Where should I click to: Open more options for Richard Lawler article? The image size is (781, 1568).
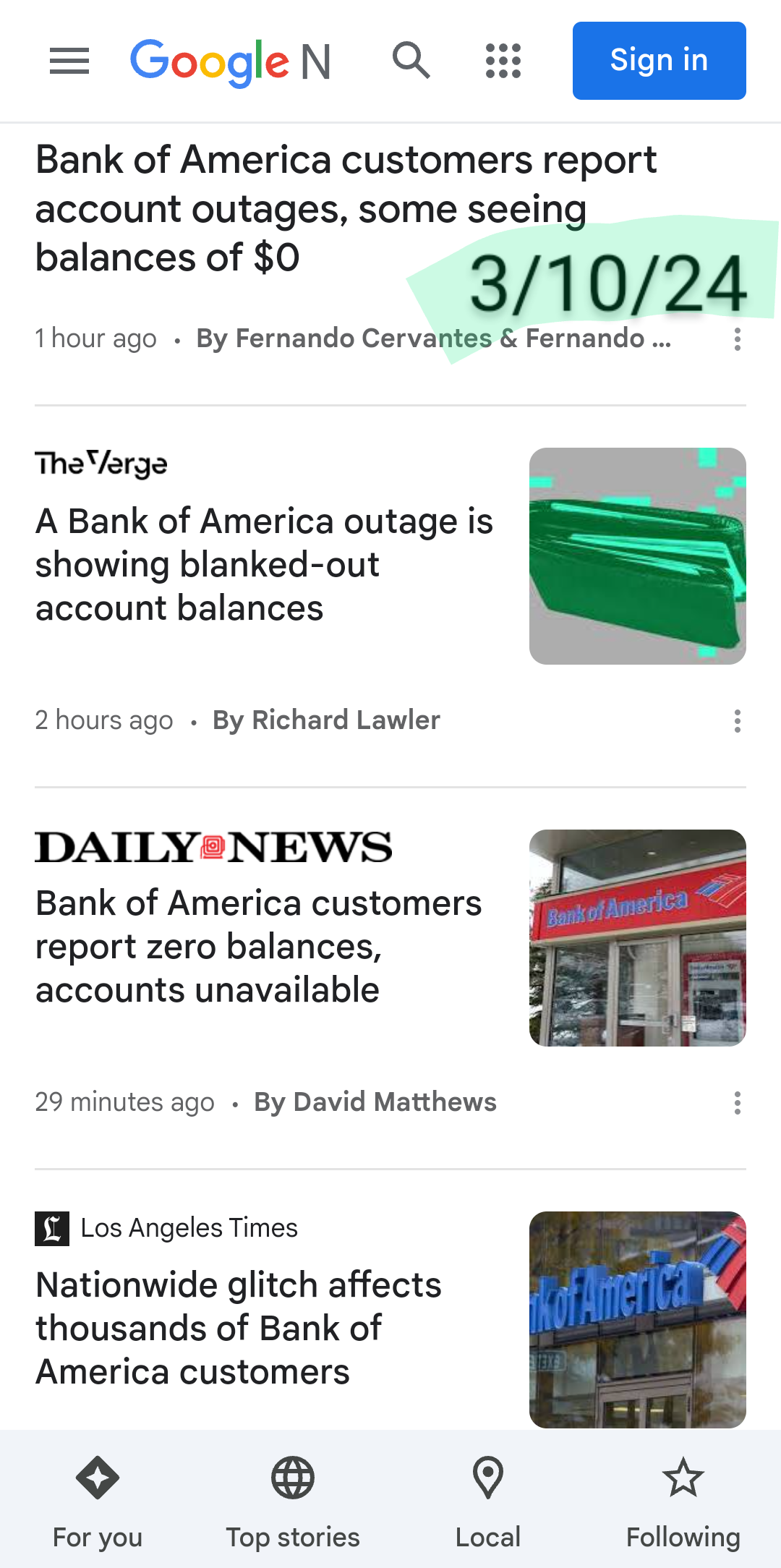pos(737,721)
